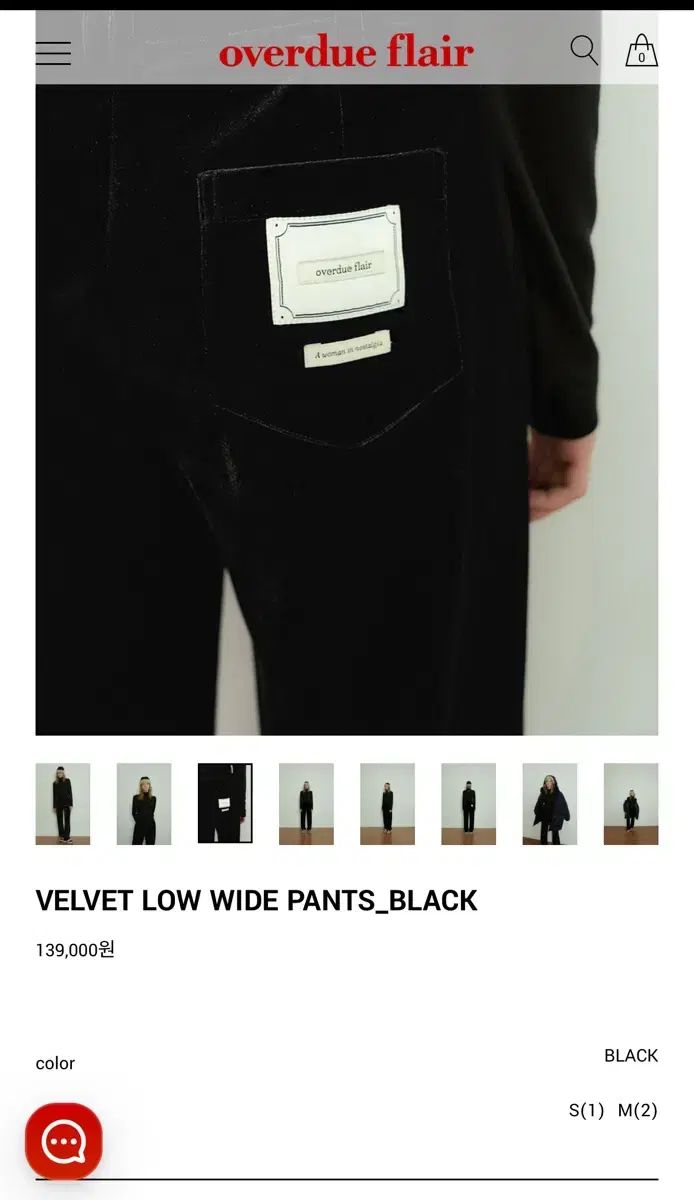Tap the overdue flair home logo
This screenshot has width=694, height=1200.
(x=346, y=52)
